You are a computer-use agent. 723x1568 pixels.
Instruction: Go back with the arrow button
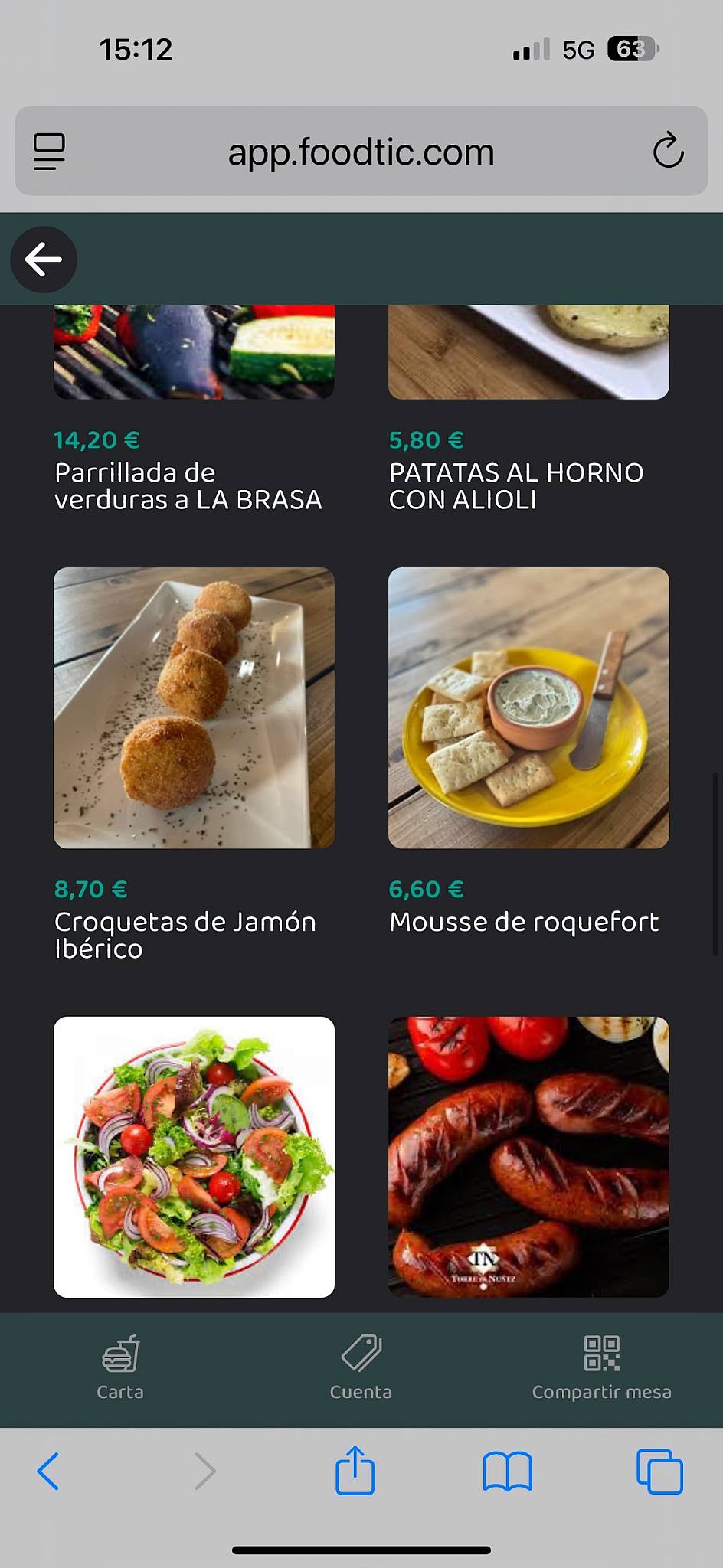[x=44, y=260]
